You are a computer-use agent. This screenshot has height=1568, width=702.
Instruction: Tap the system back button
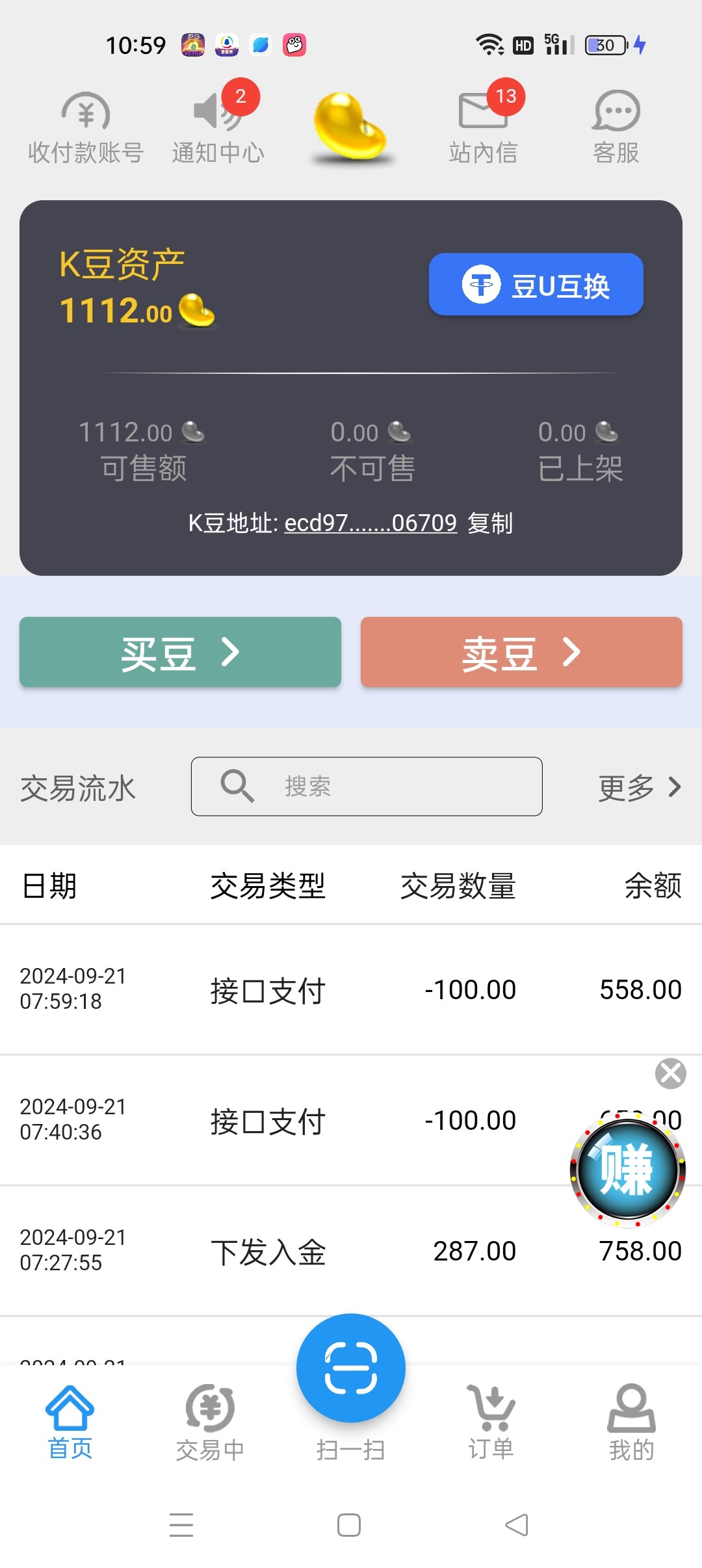[x=517, y=1524]
